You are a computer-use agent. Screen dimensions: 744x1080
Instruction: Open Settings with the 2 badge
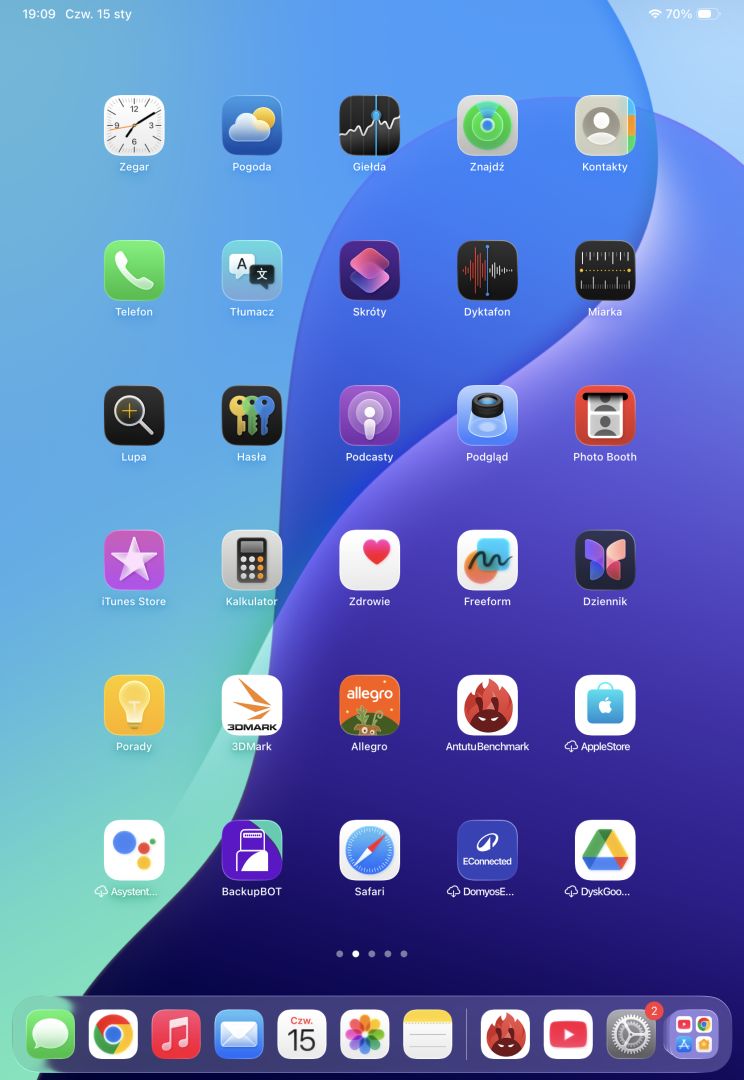631,1034
